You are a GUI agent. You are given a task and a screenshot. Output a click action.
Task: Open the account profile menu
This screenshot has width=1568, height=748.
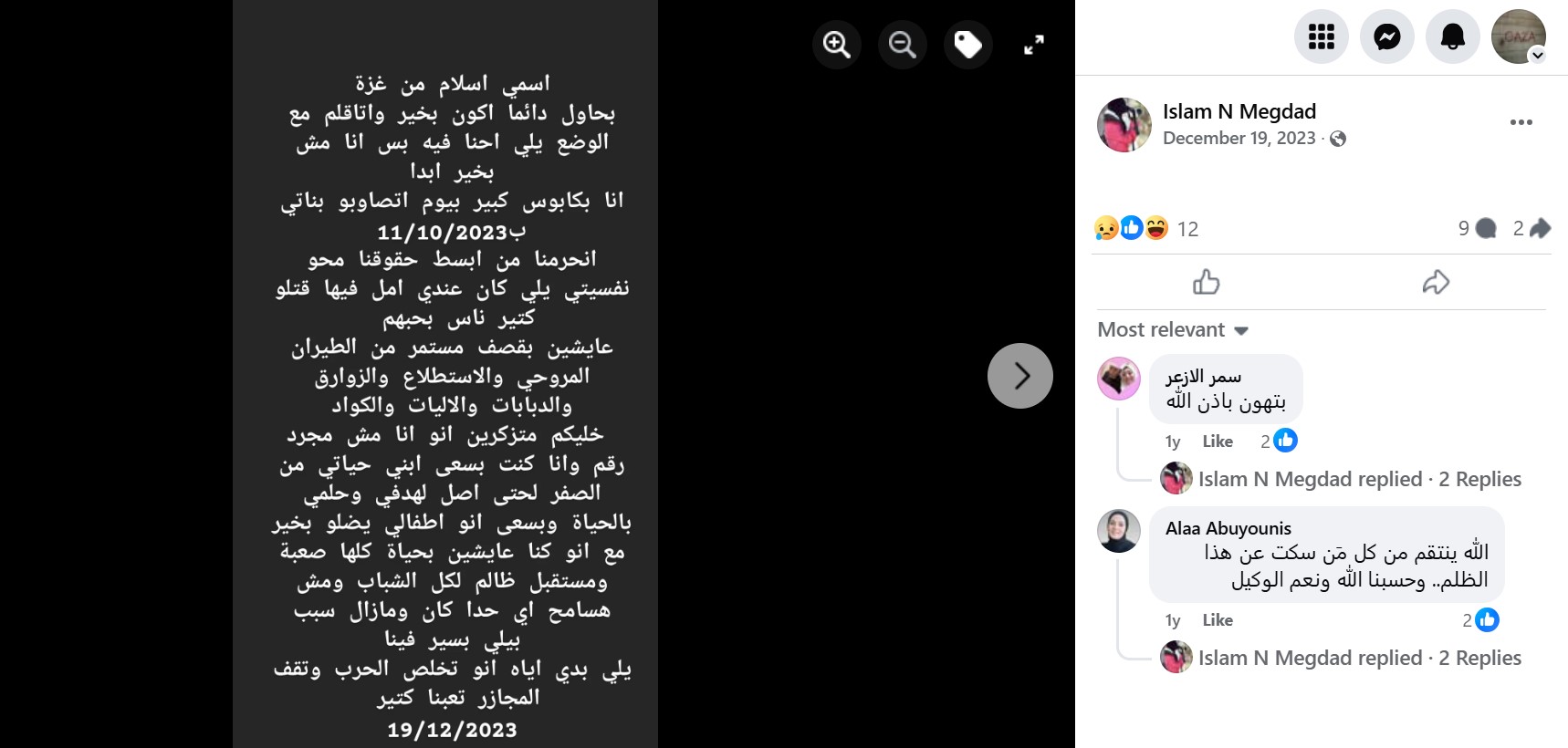click(1518, 36)
